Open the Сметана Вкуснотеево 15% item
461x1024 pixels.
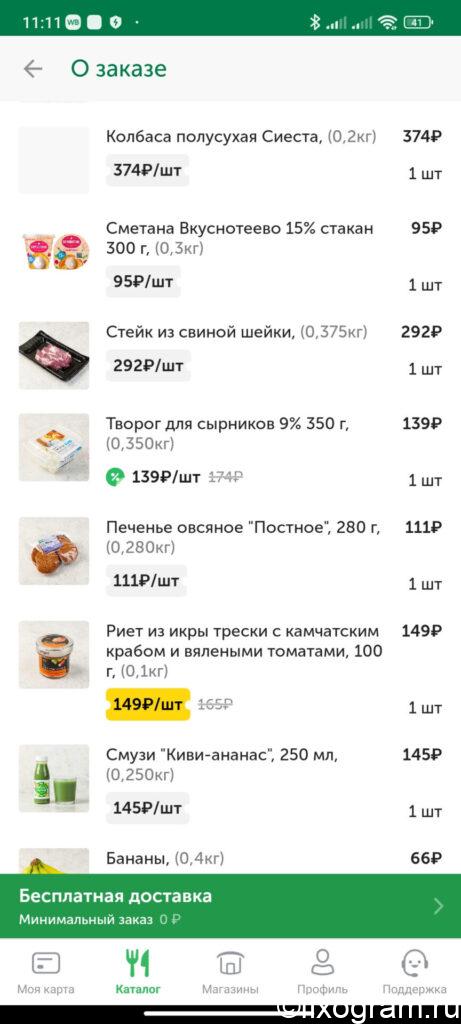(230, 257)
